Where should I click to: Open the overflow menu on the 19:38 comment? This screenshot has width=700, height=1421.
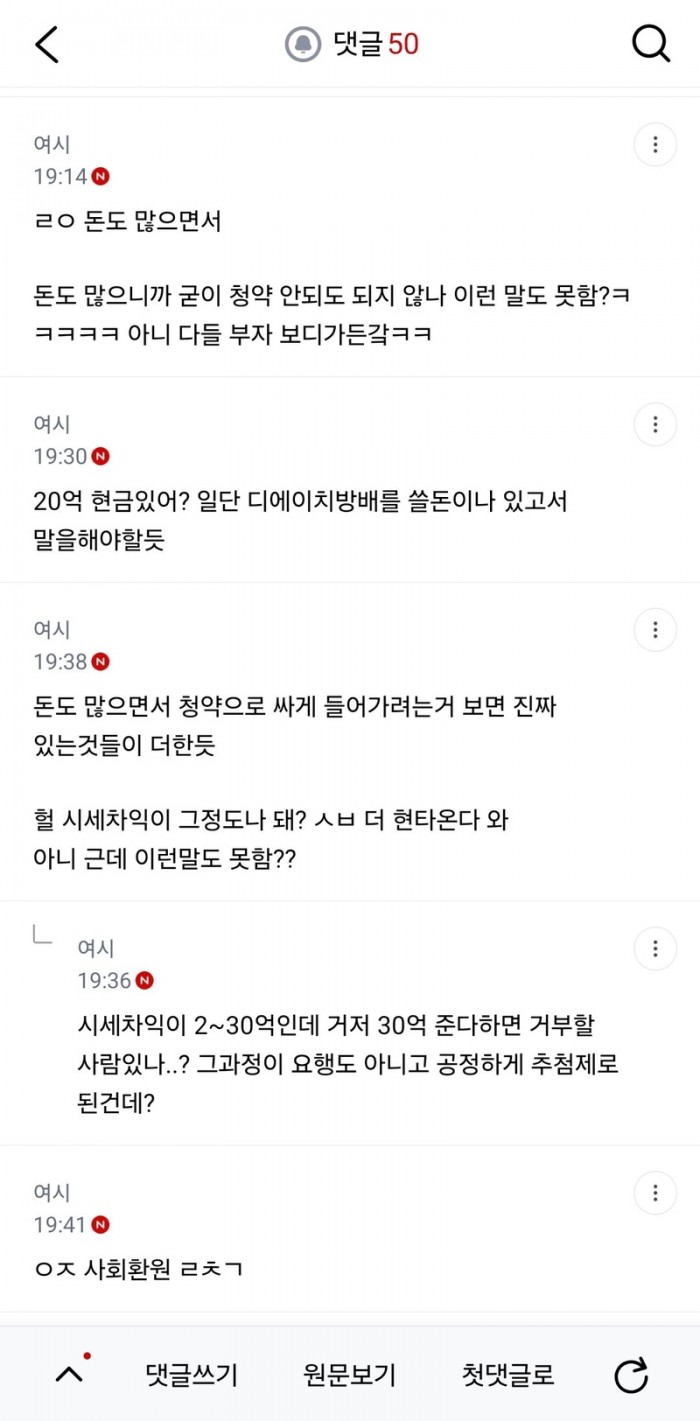point(655,630)
